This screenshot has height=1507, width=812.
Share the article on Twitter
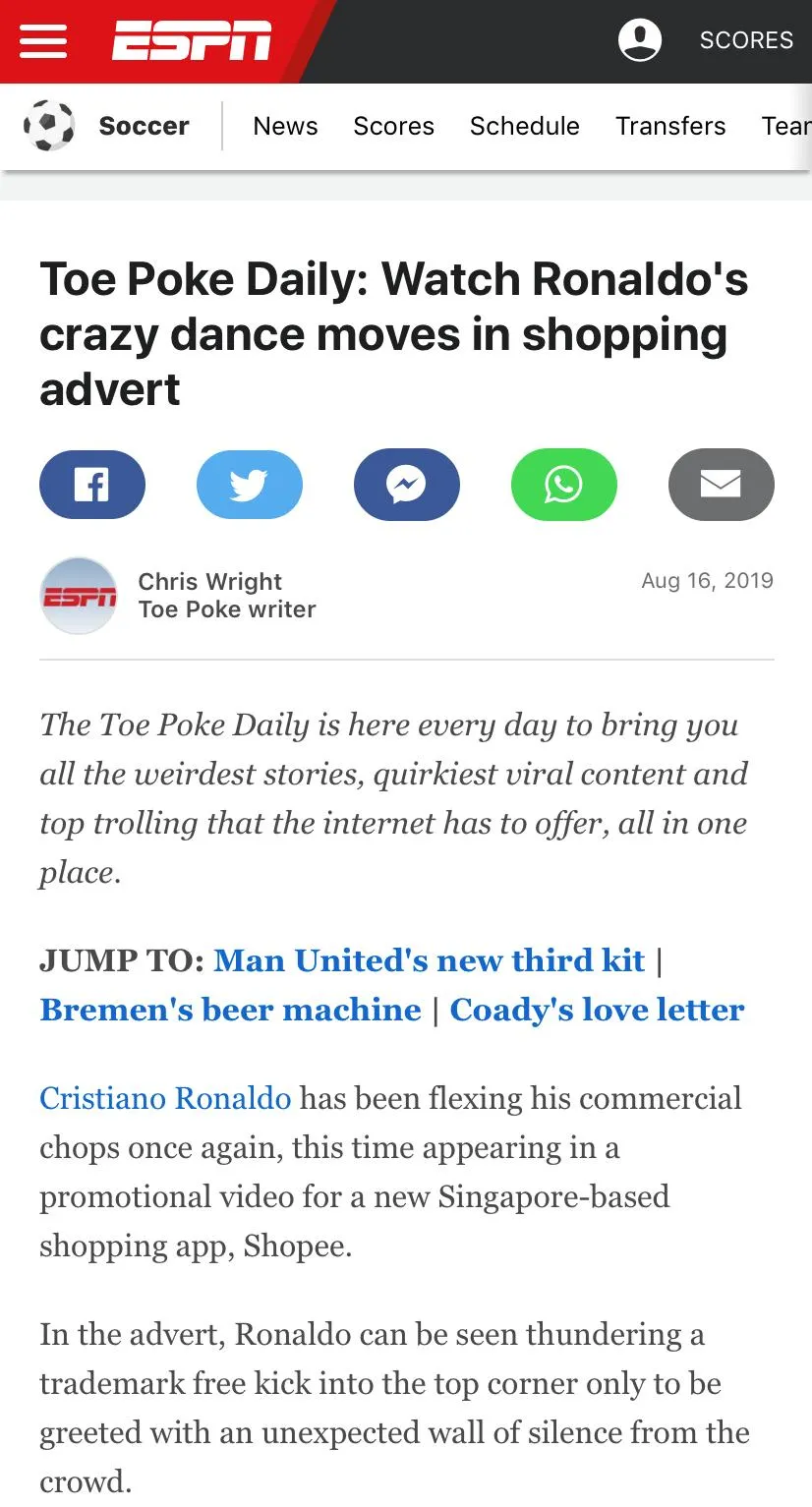coord(249,485)
